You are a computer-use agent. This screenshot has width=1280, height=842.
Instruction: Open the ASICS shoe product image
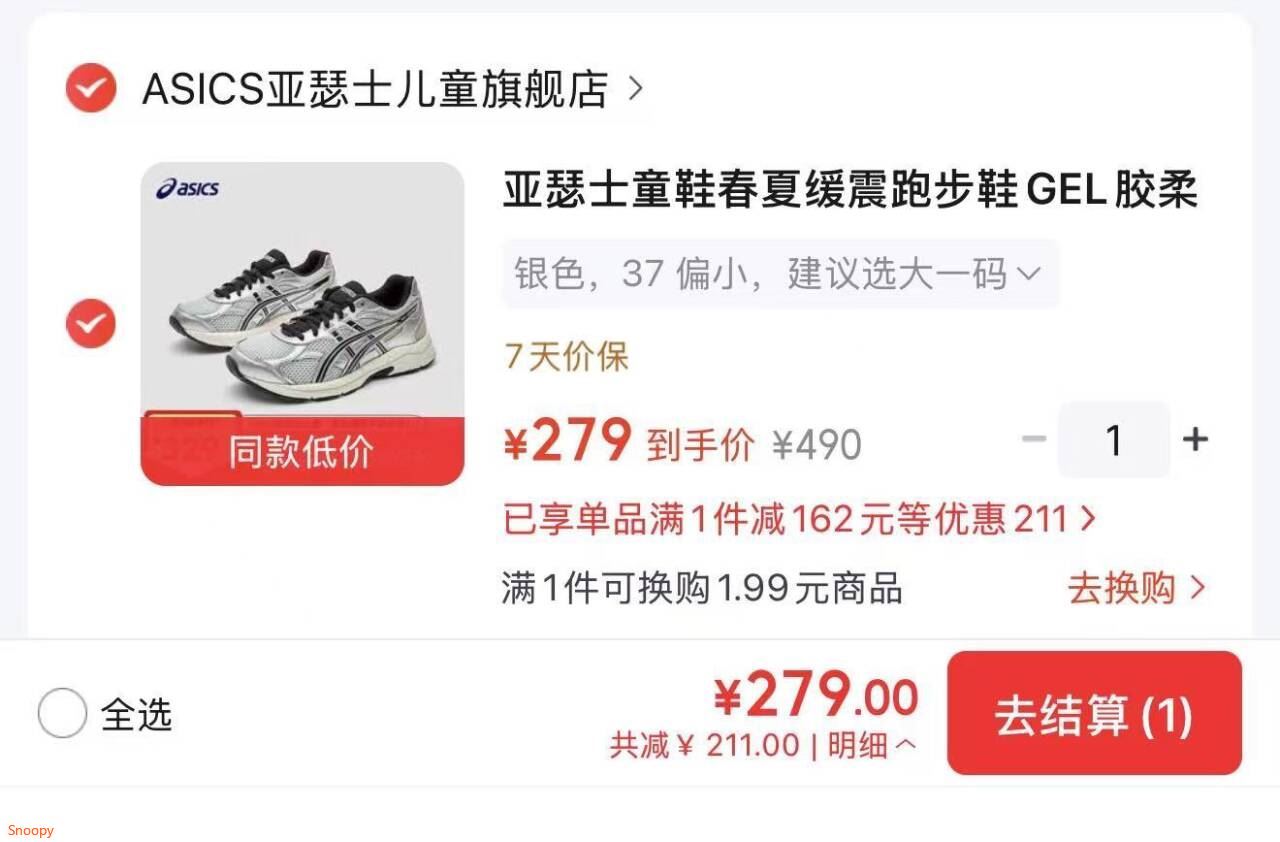tap(302, 324)
